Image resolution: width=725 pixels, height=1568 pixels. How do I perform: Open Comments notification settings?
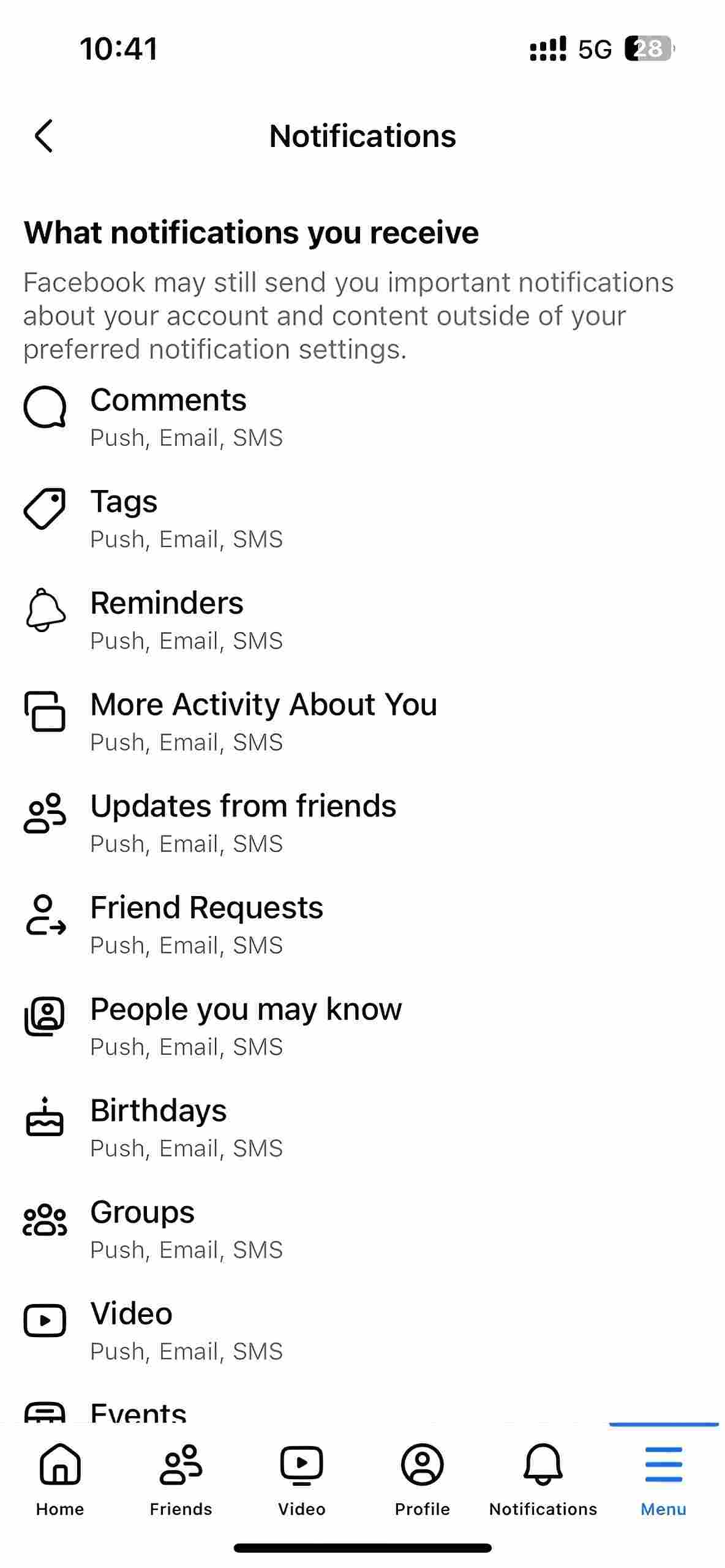(245, 417)
